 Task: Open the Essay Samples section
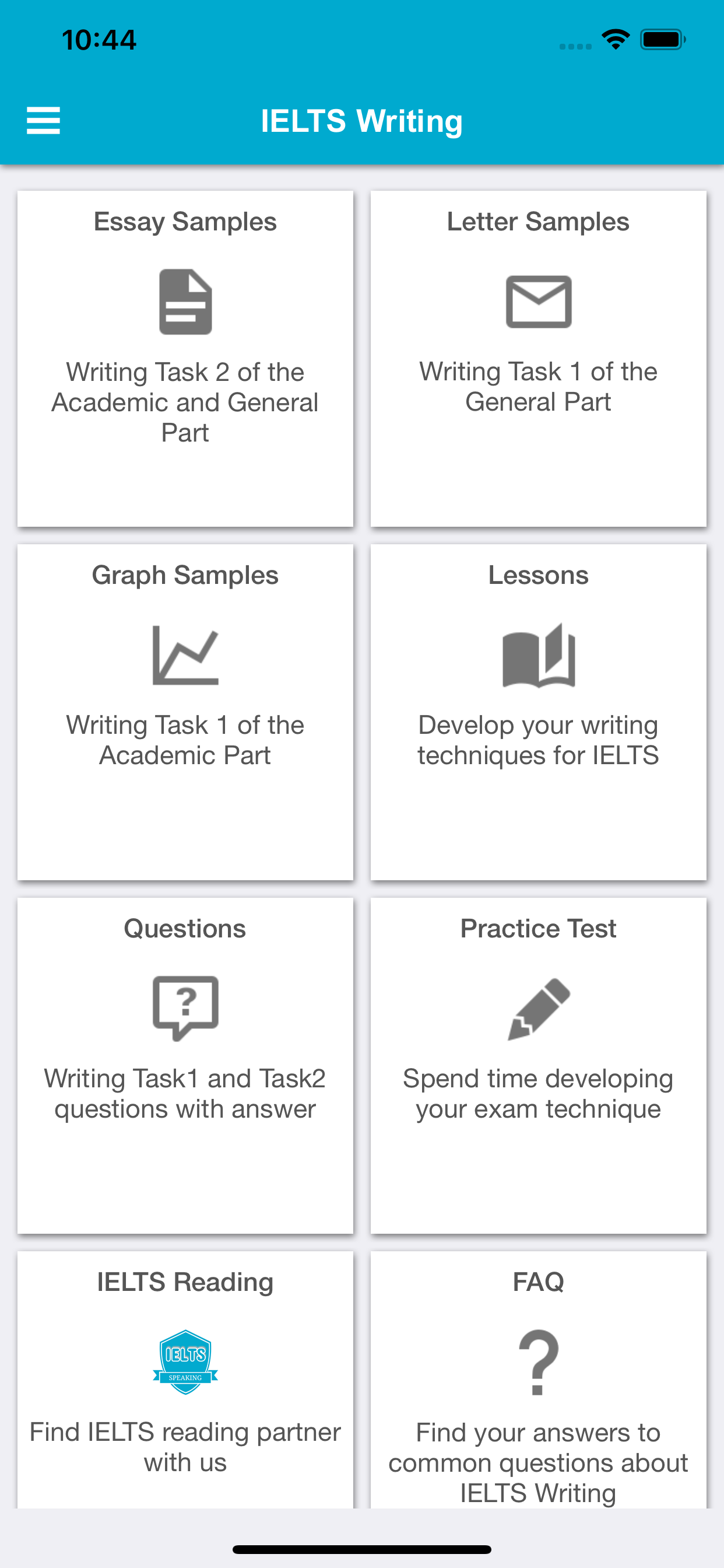185,358
